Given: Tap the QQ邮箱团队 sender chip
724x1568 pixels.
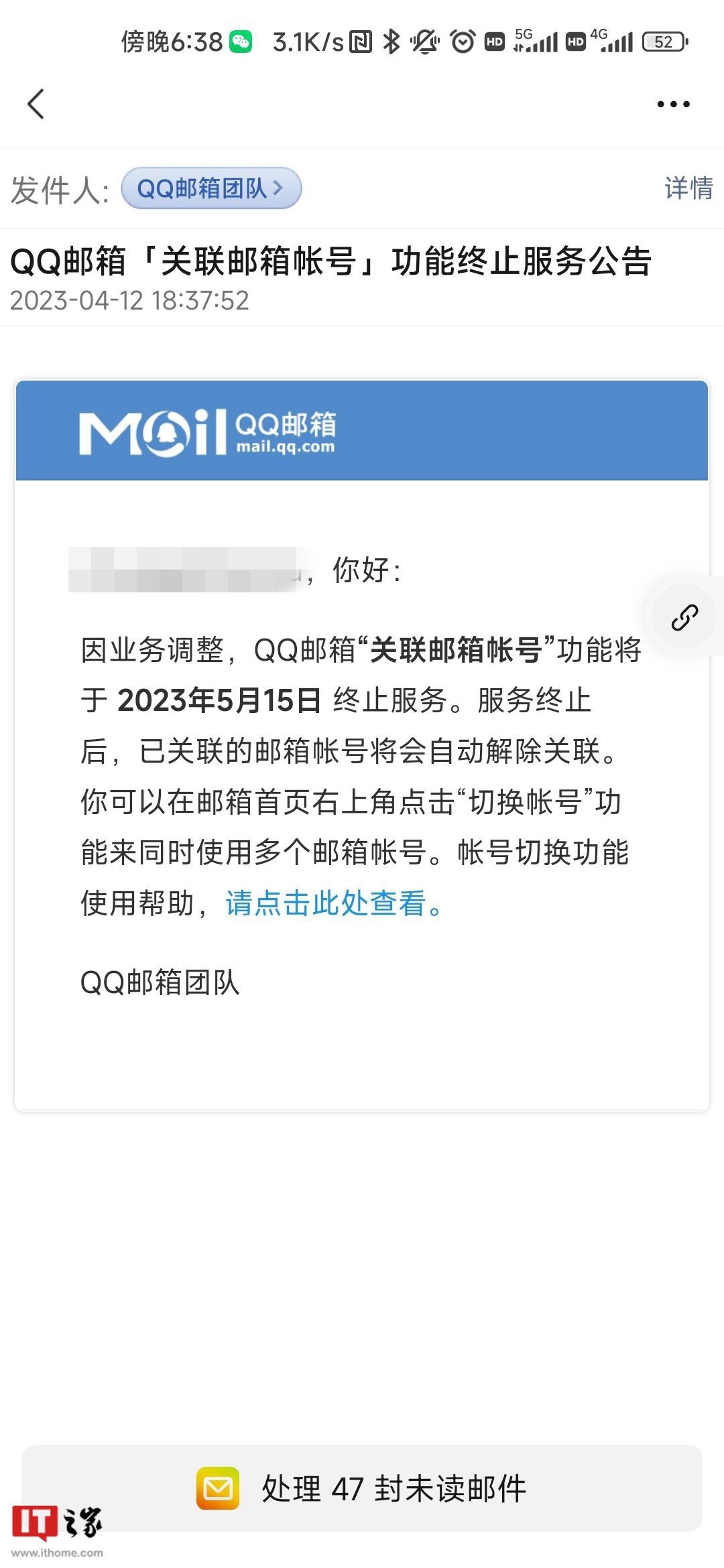Looking at the screenshot, I should [211, 188].
